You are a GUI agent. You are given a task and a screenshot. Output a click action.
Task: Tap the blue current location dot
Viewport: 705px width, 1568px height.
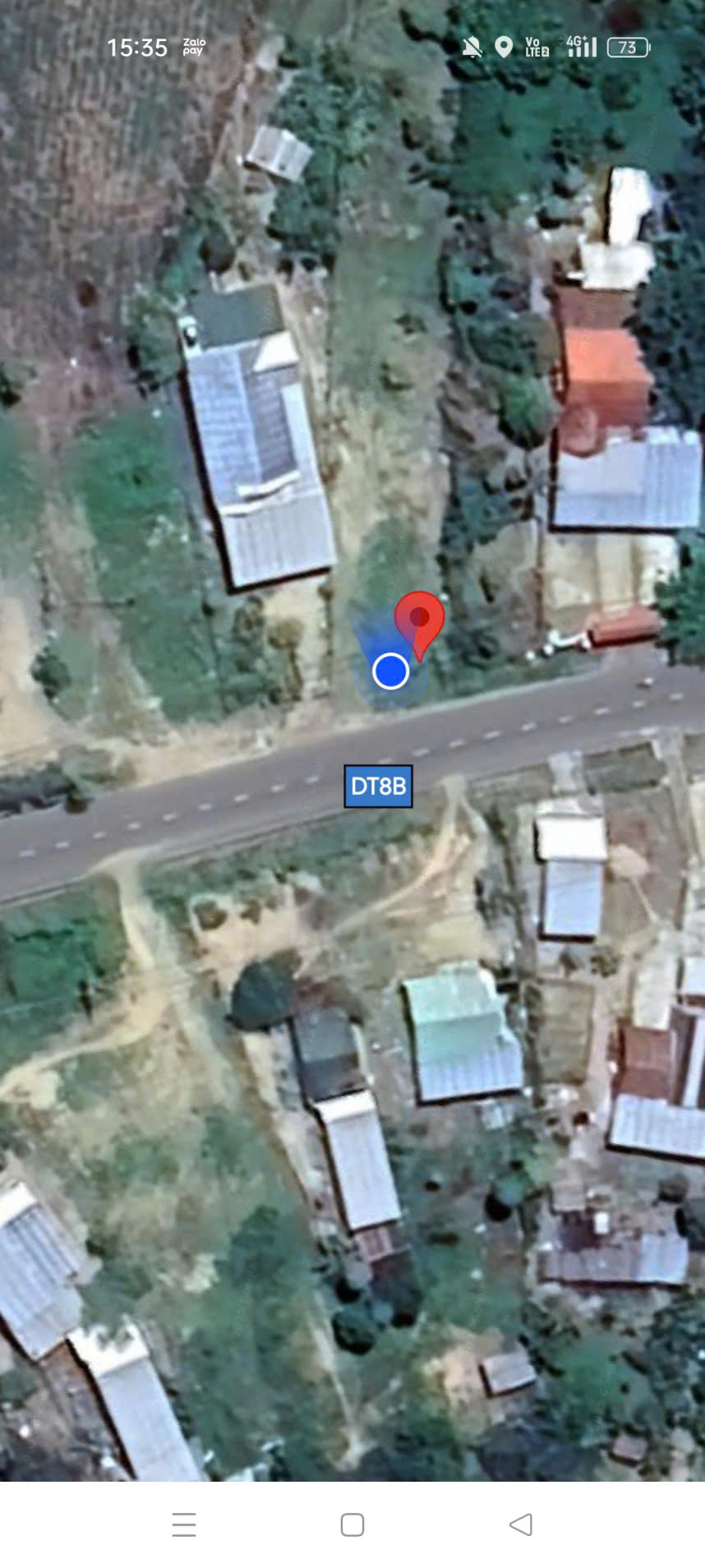(390, 671)
